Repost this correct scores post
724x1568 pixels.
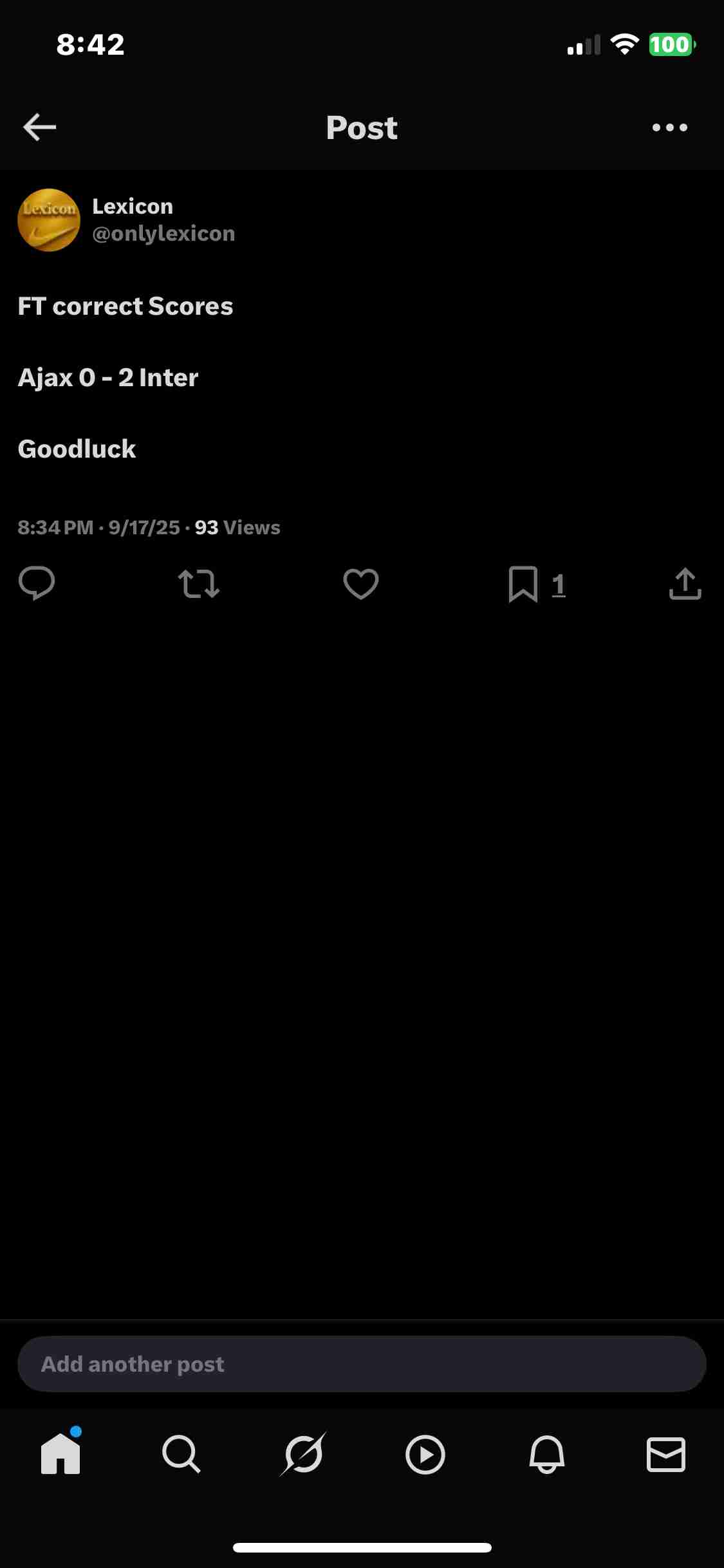[199, 584]
